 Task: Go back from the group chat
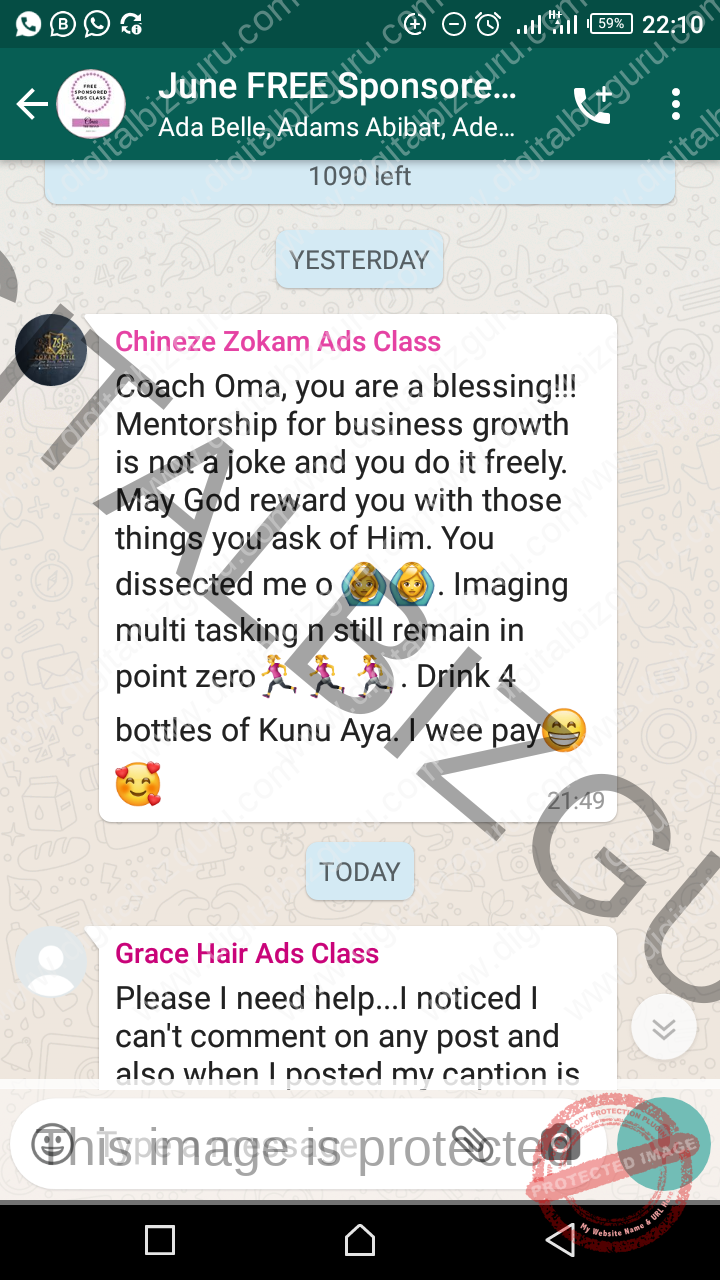[x=32, y=104]
